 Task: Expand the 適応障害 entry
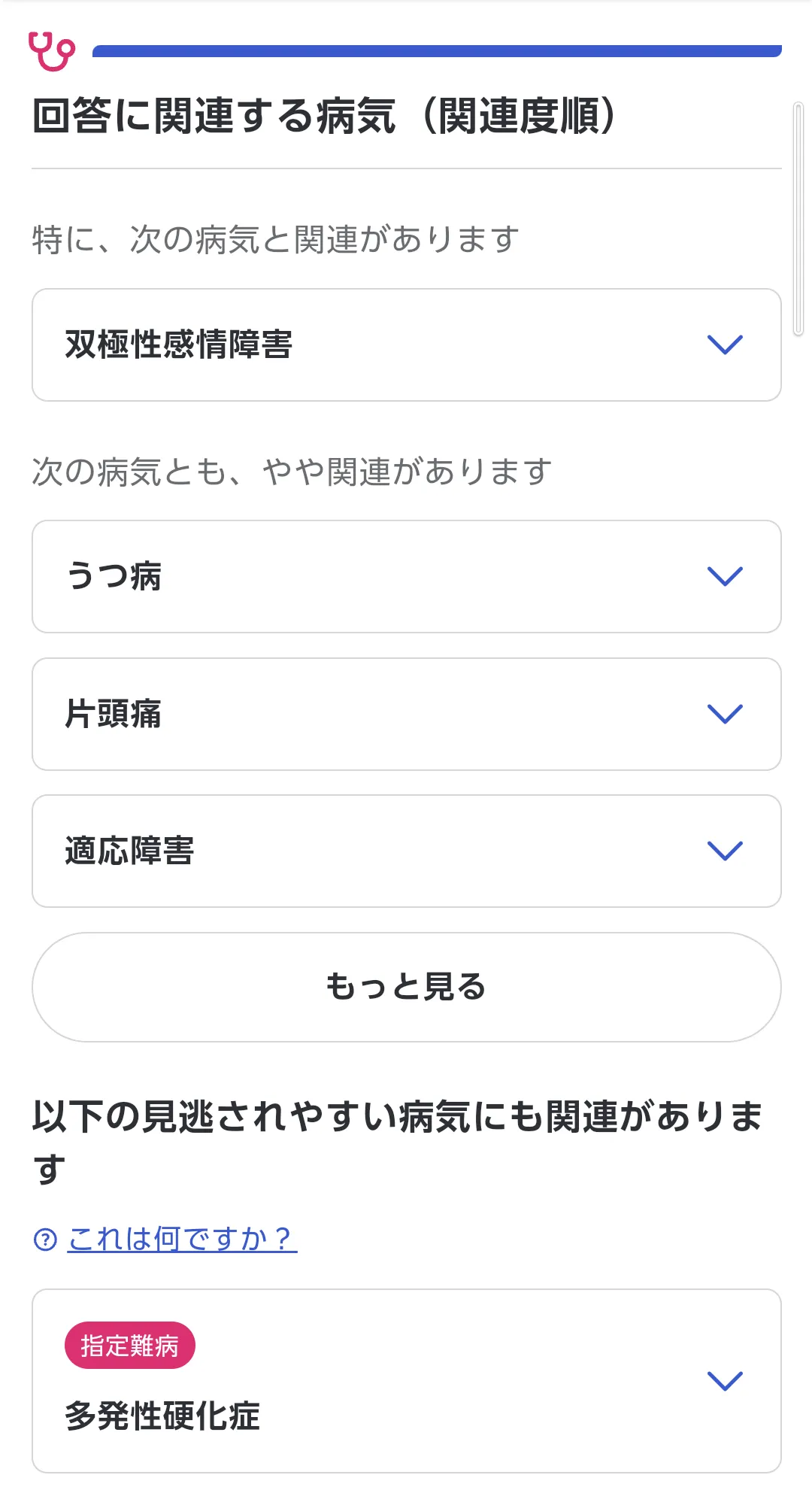[x=406, y=851]
